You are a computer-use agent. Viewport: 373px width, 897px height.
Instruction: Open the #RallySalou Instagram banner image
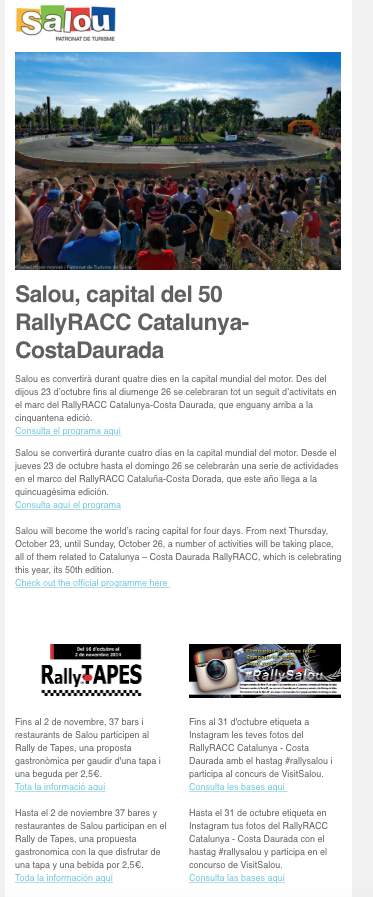tap(265, 670)
